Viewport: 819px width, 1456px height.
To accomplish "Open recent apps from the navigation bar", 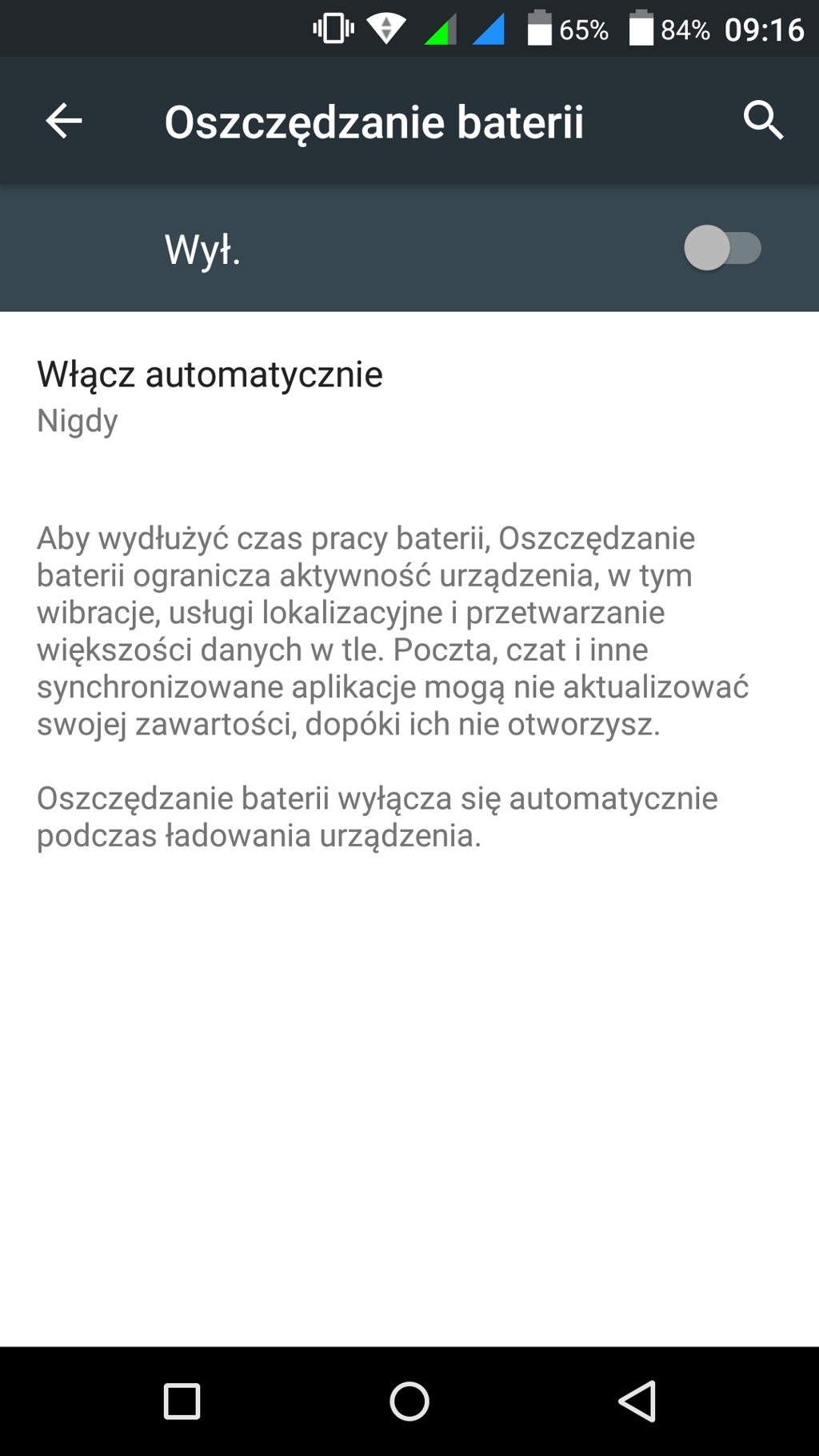I will (182, 1402).
